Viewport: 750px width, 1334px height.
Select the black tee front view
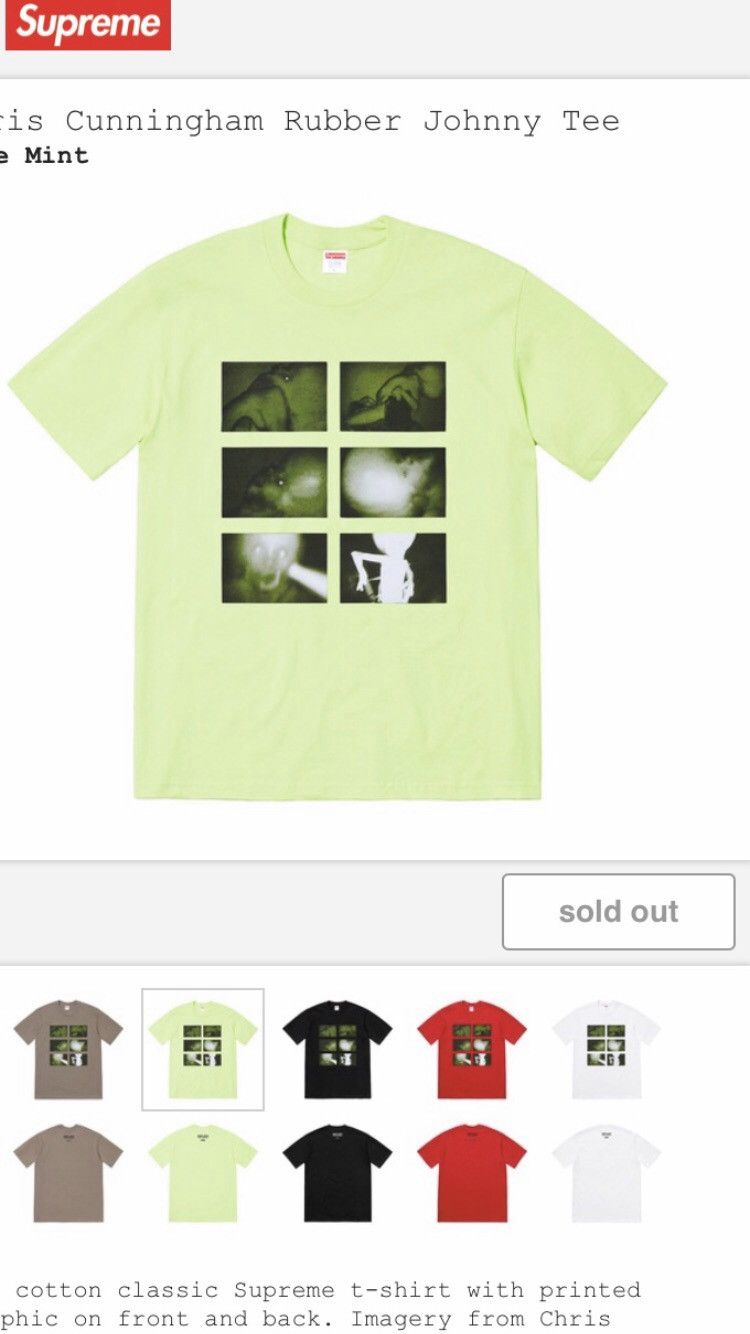coord(337,1049)
